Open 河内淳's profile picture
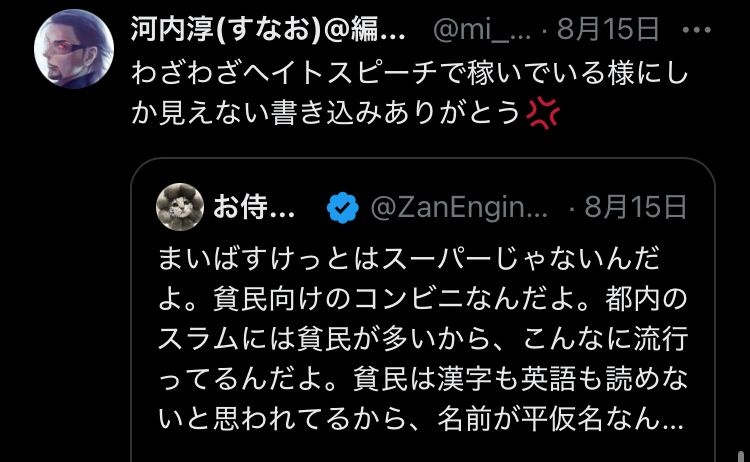 pos(69,52)
